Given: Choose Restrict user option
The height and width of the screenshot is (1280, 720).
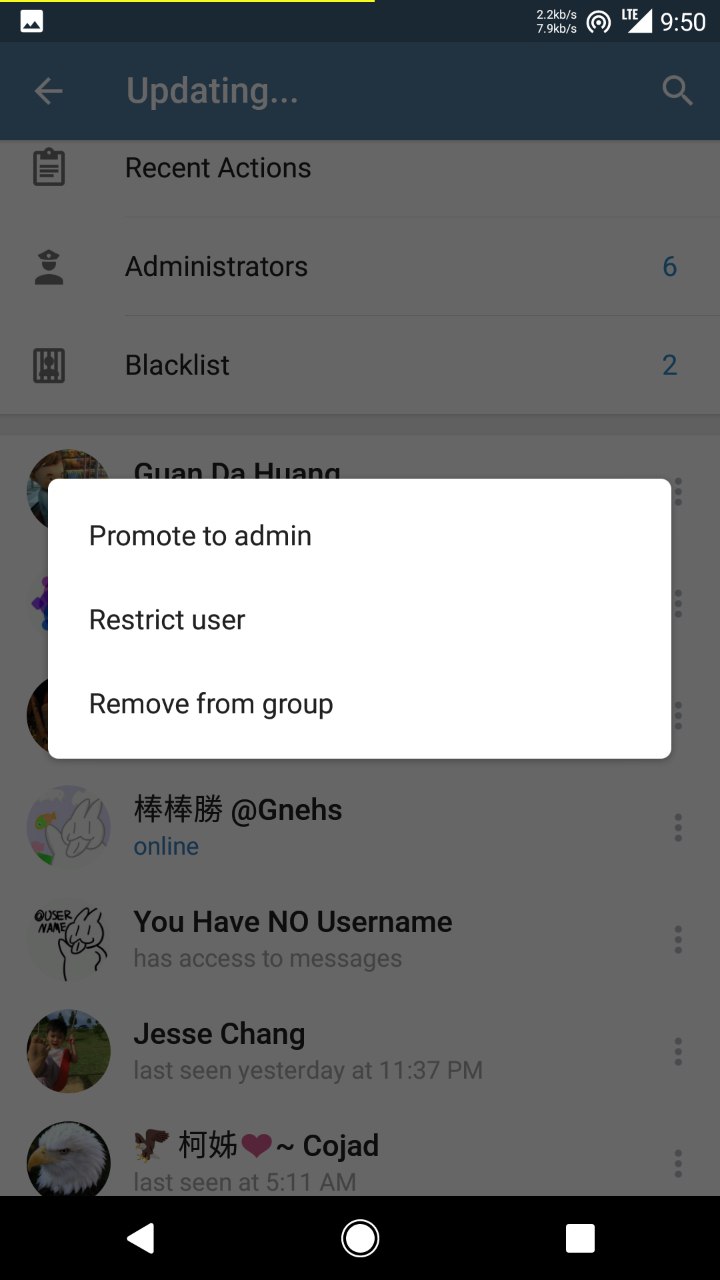Looking at the screenshot, I should pyautogui.click(x=167, y=620).
